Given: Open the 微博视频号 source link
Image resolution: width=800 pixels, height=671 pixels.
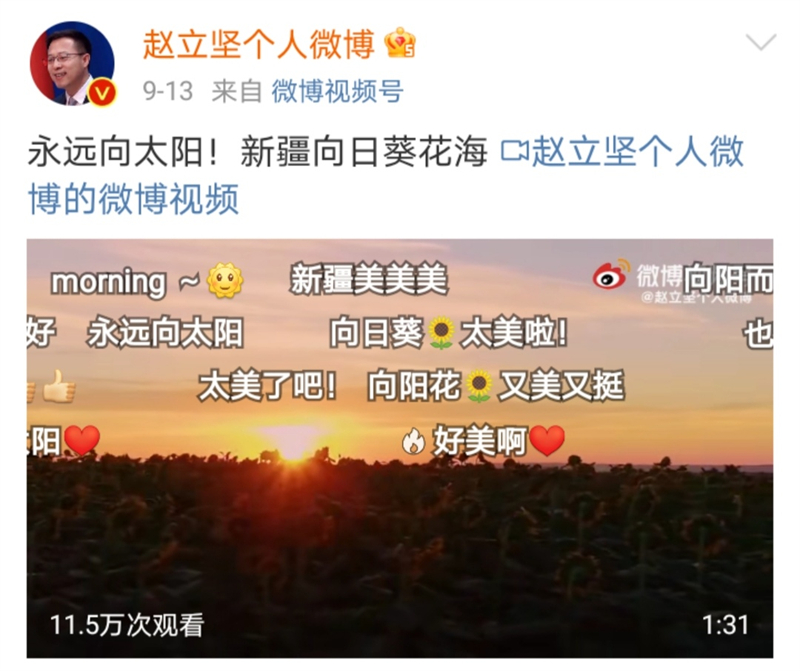Looking at the screenshot, I should click(x=336, y=92).
